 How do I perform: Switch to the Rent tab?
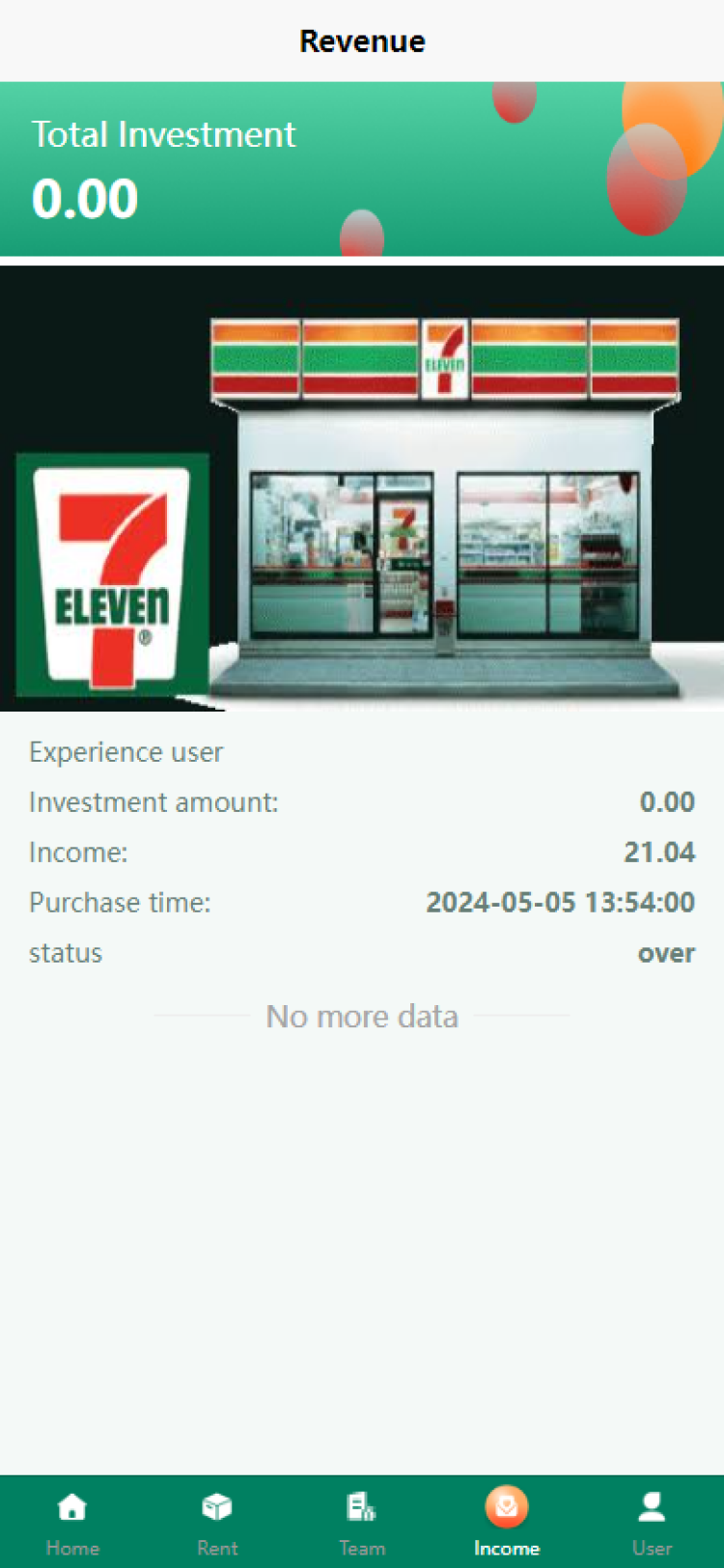tap(217, 1522)
